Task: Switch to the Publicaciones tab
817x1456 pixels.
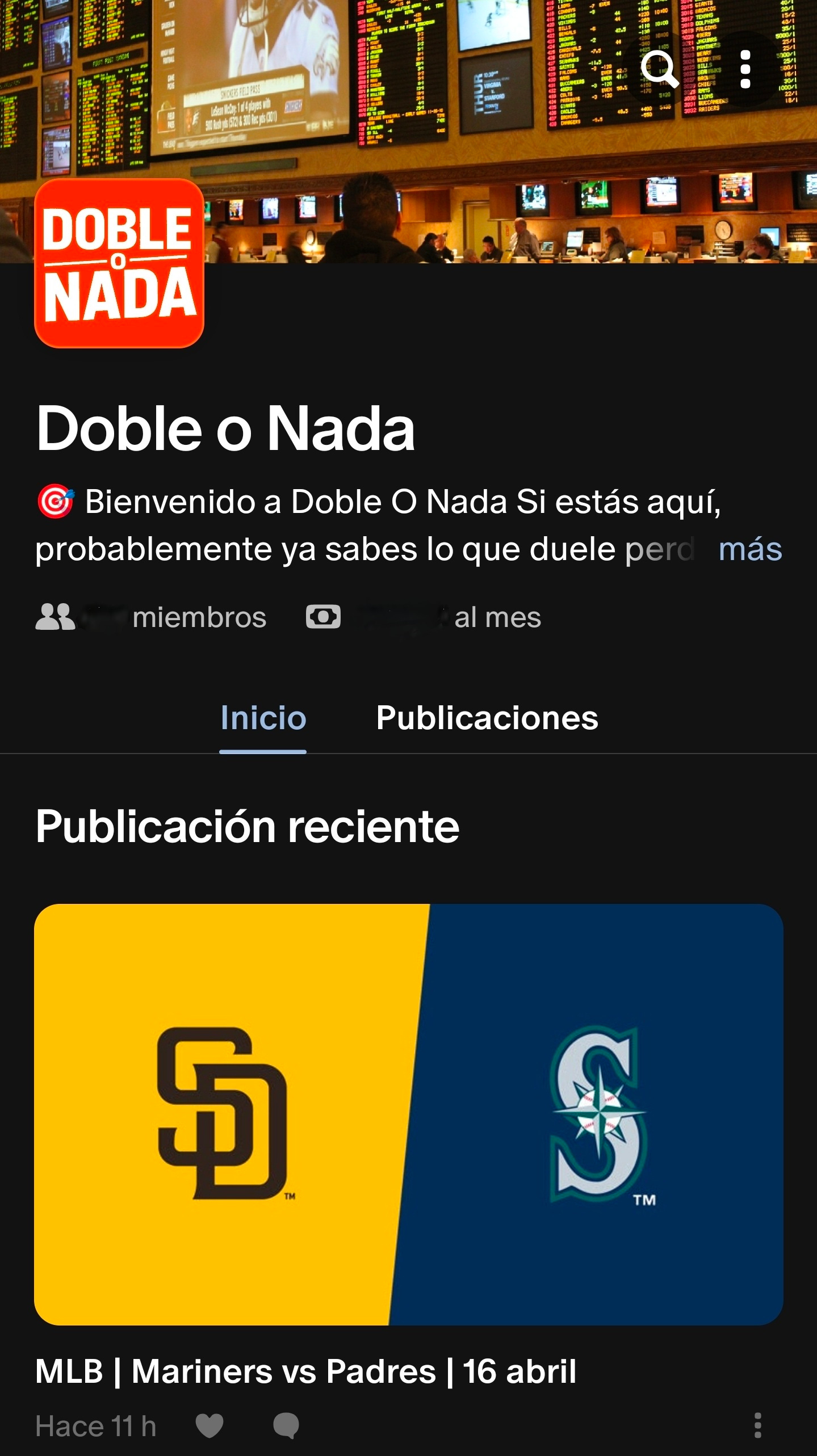Action: tap(487, 718)
